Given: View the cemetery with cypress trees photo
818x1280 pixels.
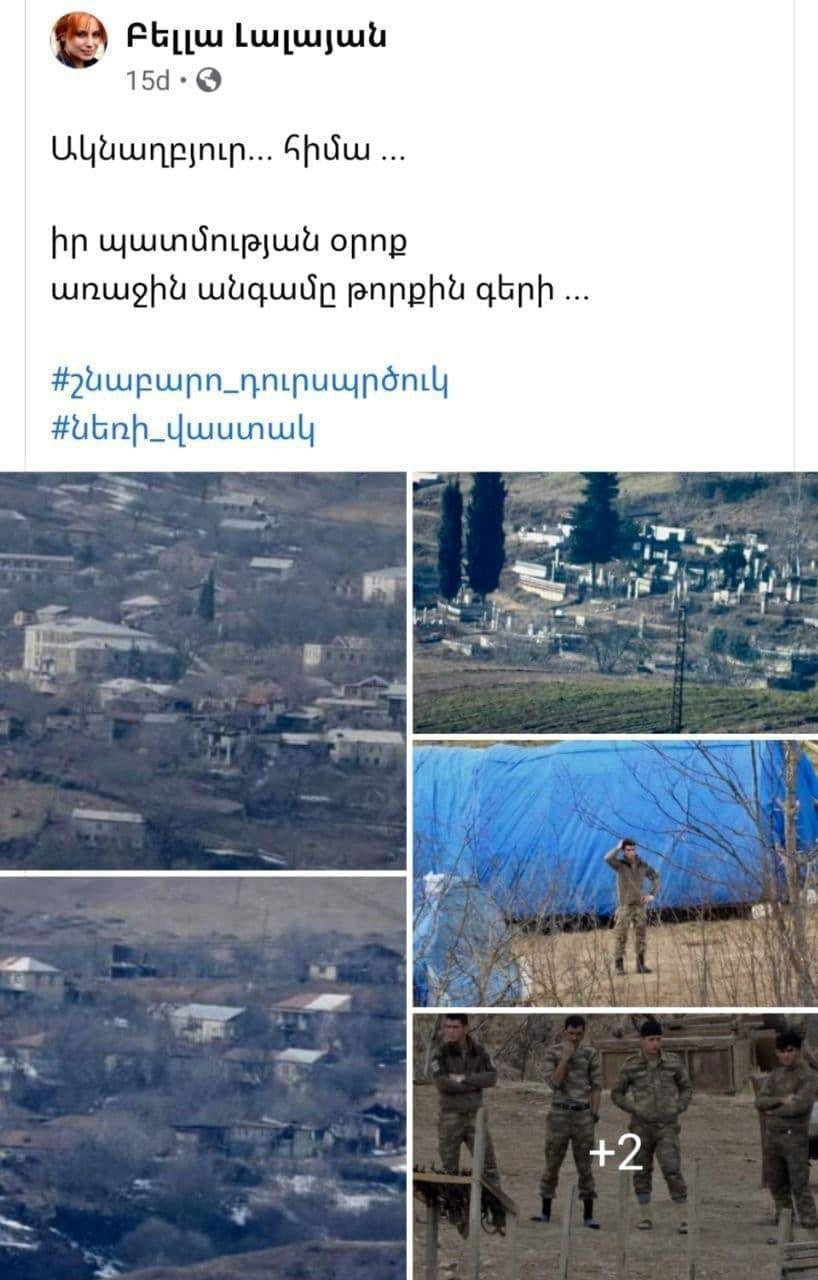Looking at the screenshot, I should click(615, 602).
